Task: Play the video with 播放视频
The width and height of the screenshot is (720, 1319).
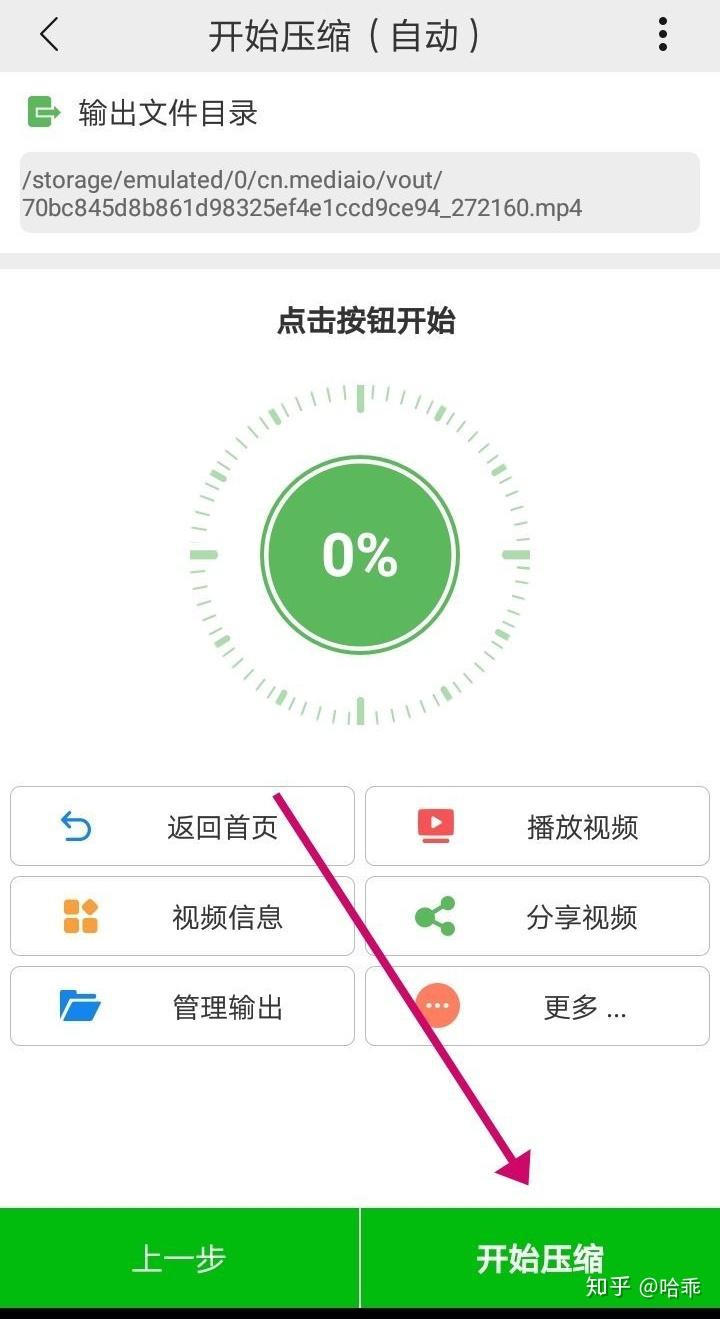Action: tap(537, 826)
